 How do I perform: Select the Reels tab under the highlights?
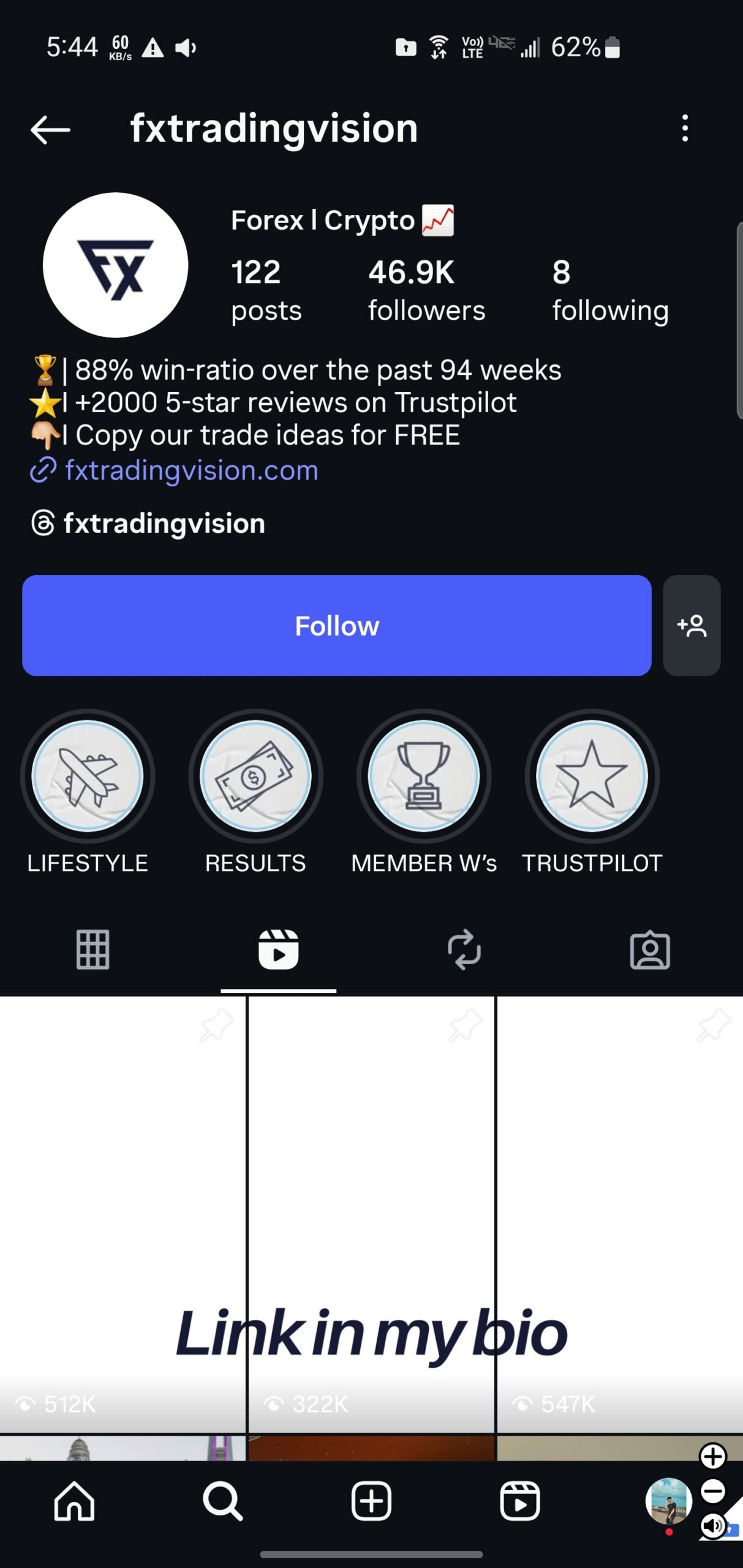(x=278, y=949)
